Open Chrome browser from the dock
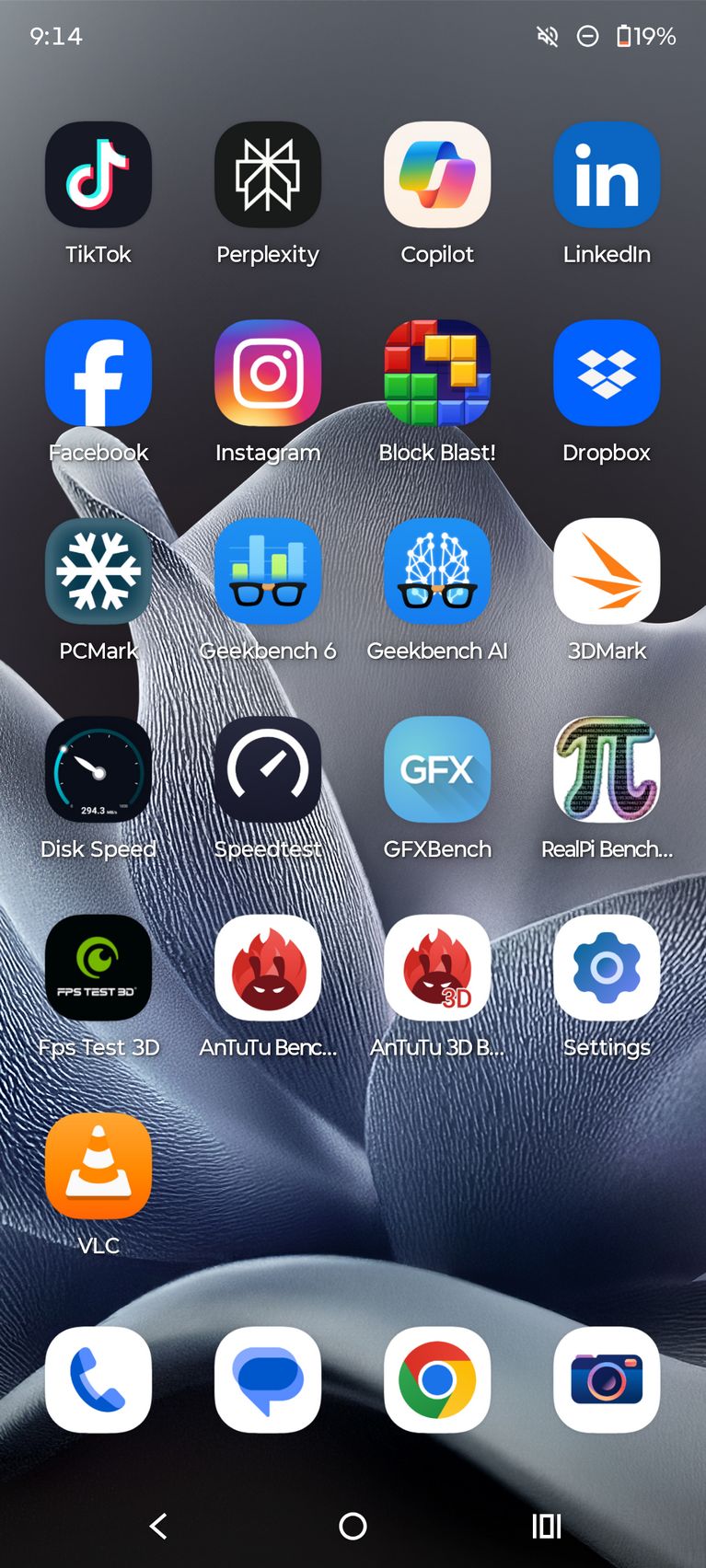The width and height of the screenshot is (706, 1568). click(437, 1379)
